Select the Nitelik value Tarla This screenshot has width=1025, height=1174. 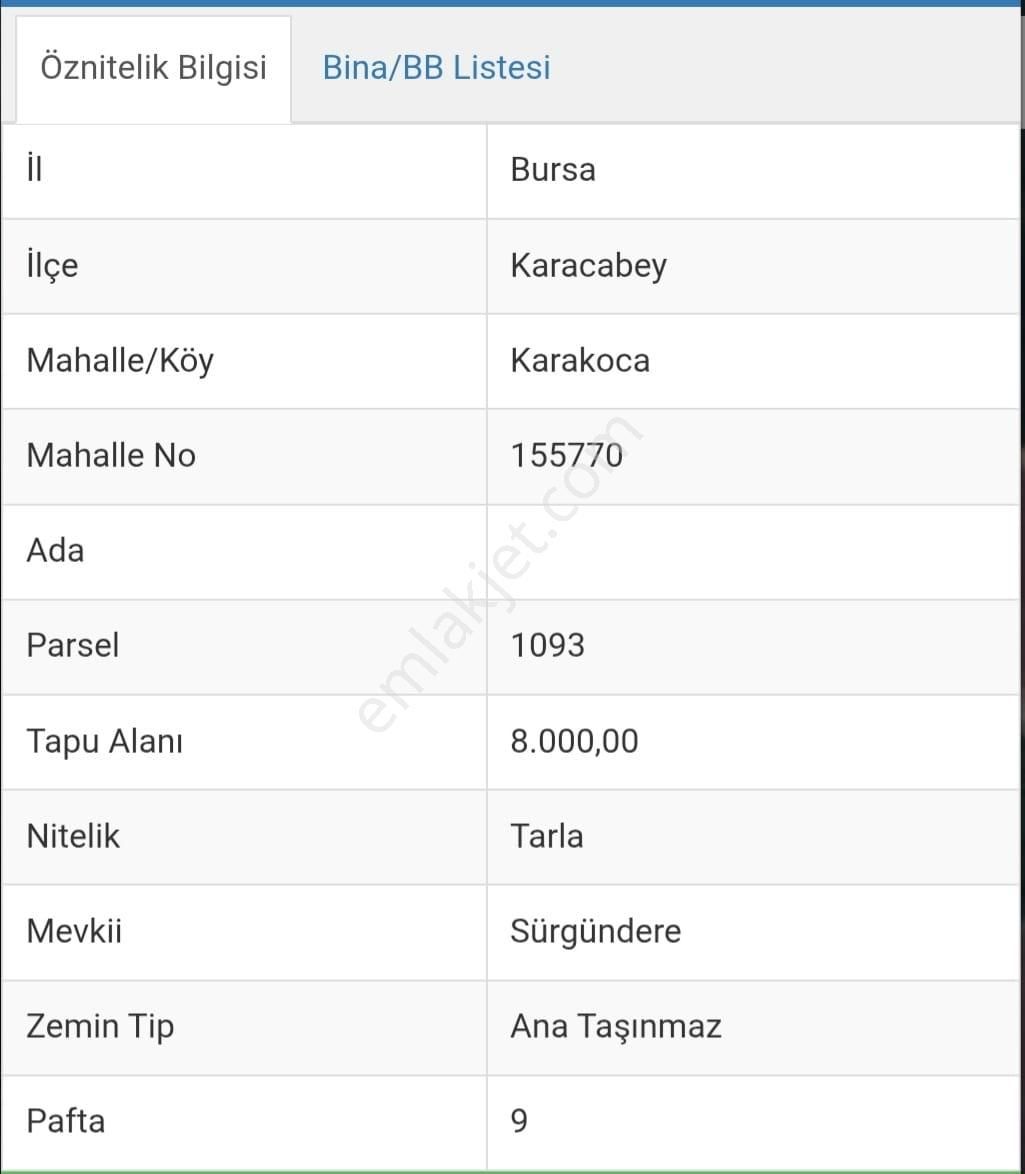546,836
